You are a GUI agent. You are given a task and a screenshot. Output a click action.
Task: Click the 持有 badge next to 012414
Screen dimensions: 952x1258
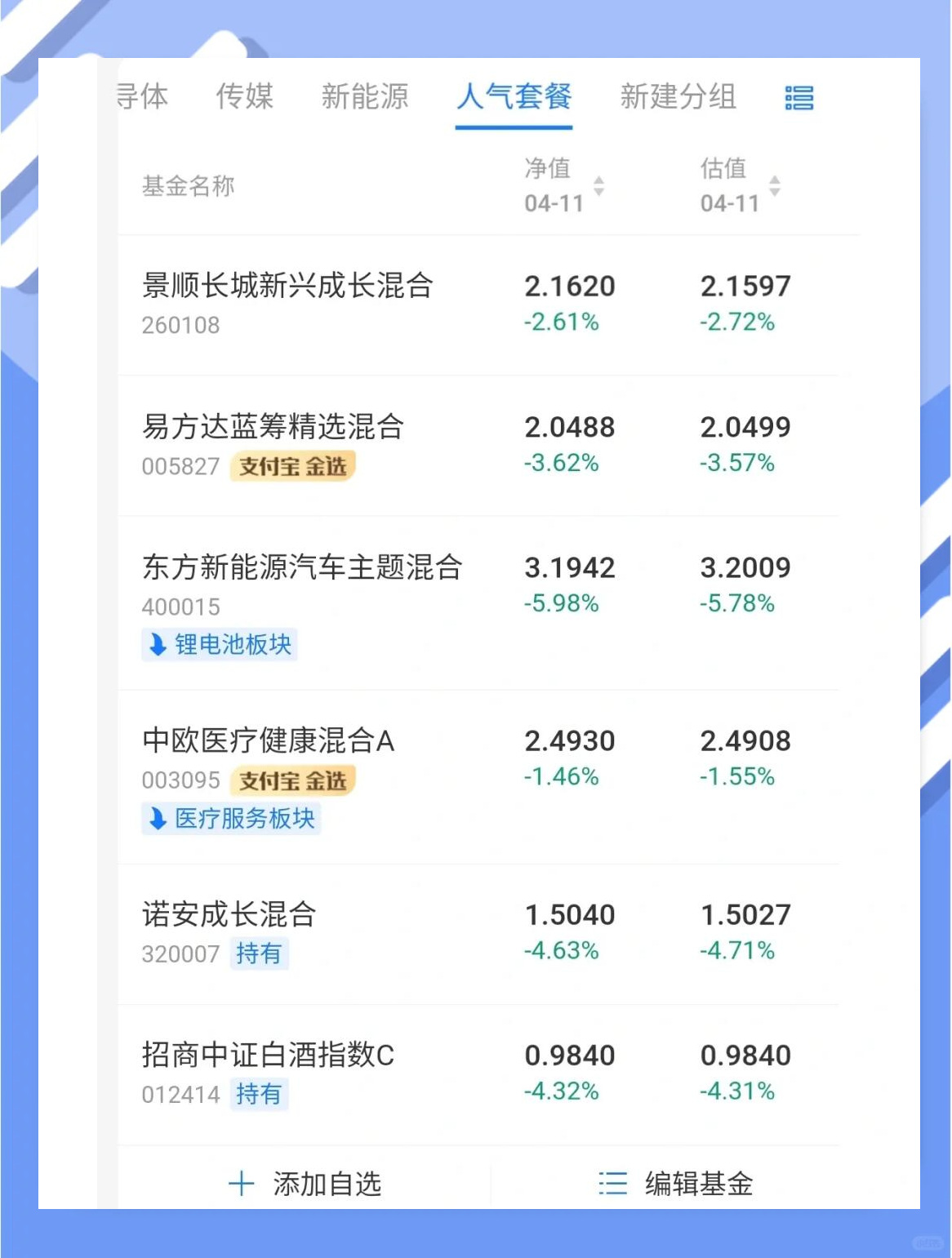(260, 1095)
